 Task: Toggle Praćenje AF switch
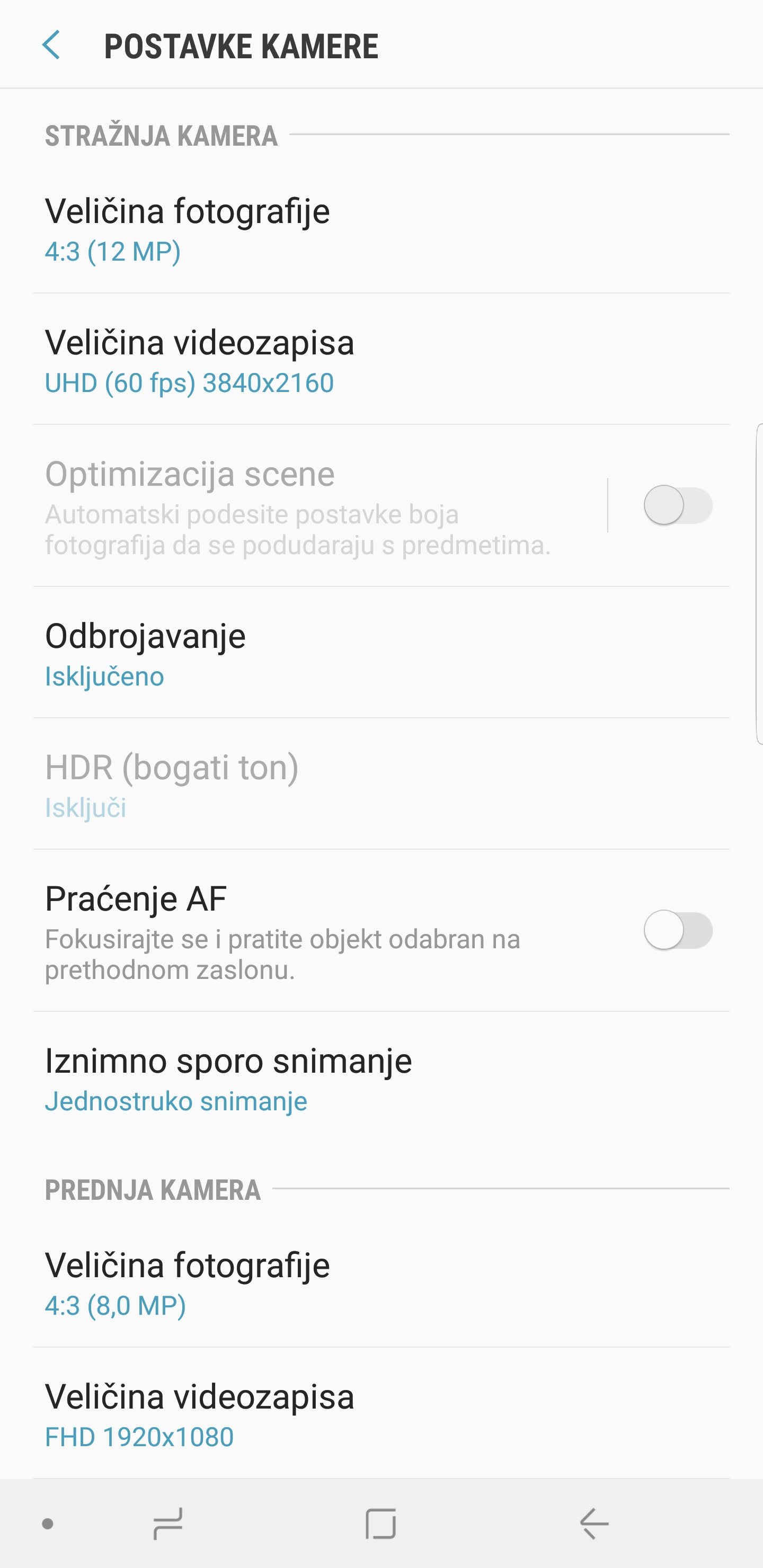[x=678, y=930]
